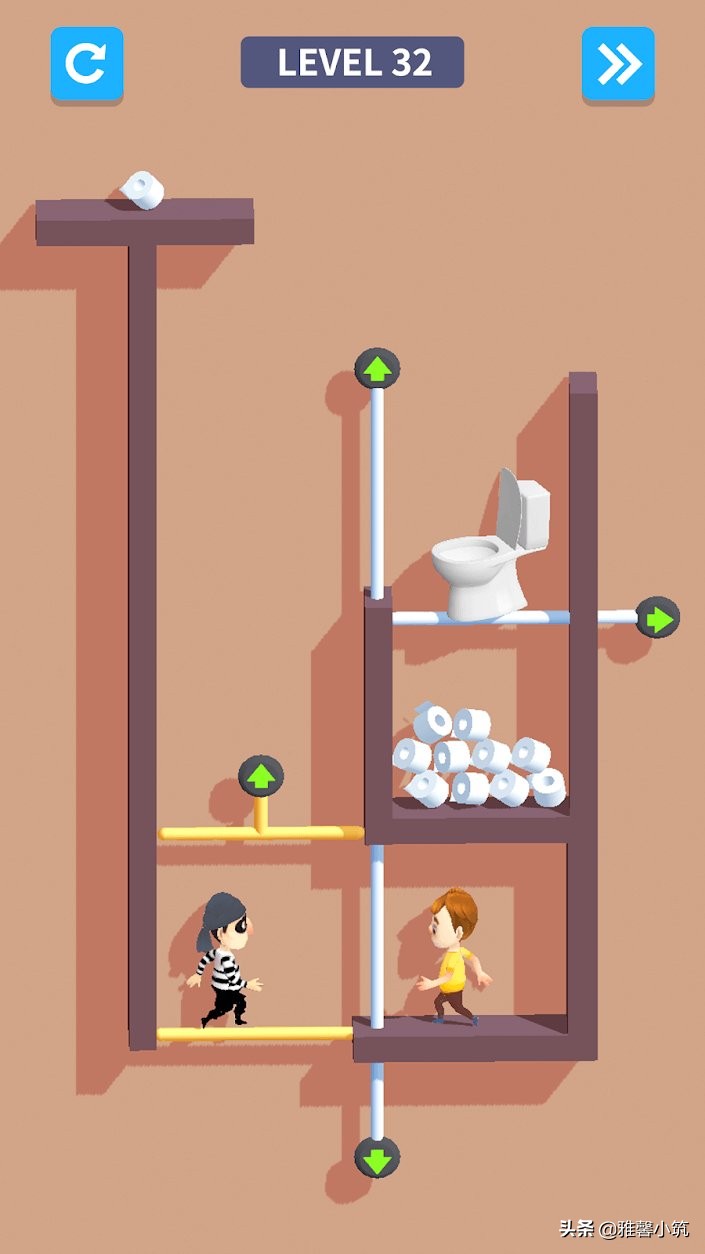Skip this level with the double-arrow button
Image resolution: width=705 pixels, height=1254 pixels.
click(x=618, y=64)
